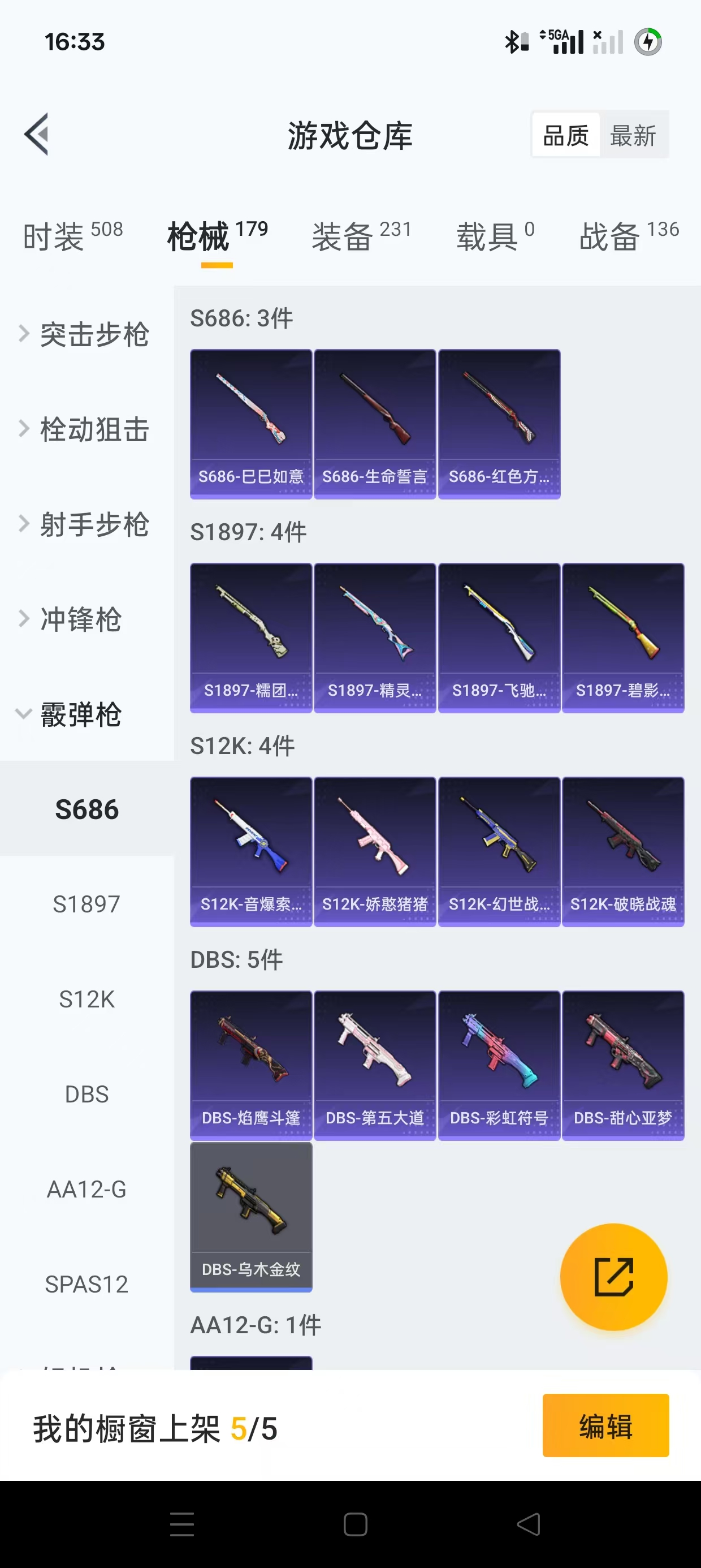Tap the orange share floating button
The width and height of the screenshot is (701, 1568).
point(613,1277)
